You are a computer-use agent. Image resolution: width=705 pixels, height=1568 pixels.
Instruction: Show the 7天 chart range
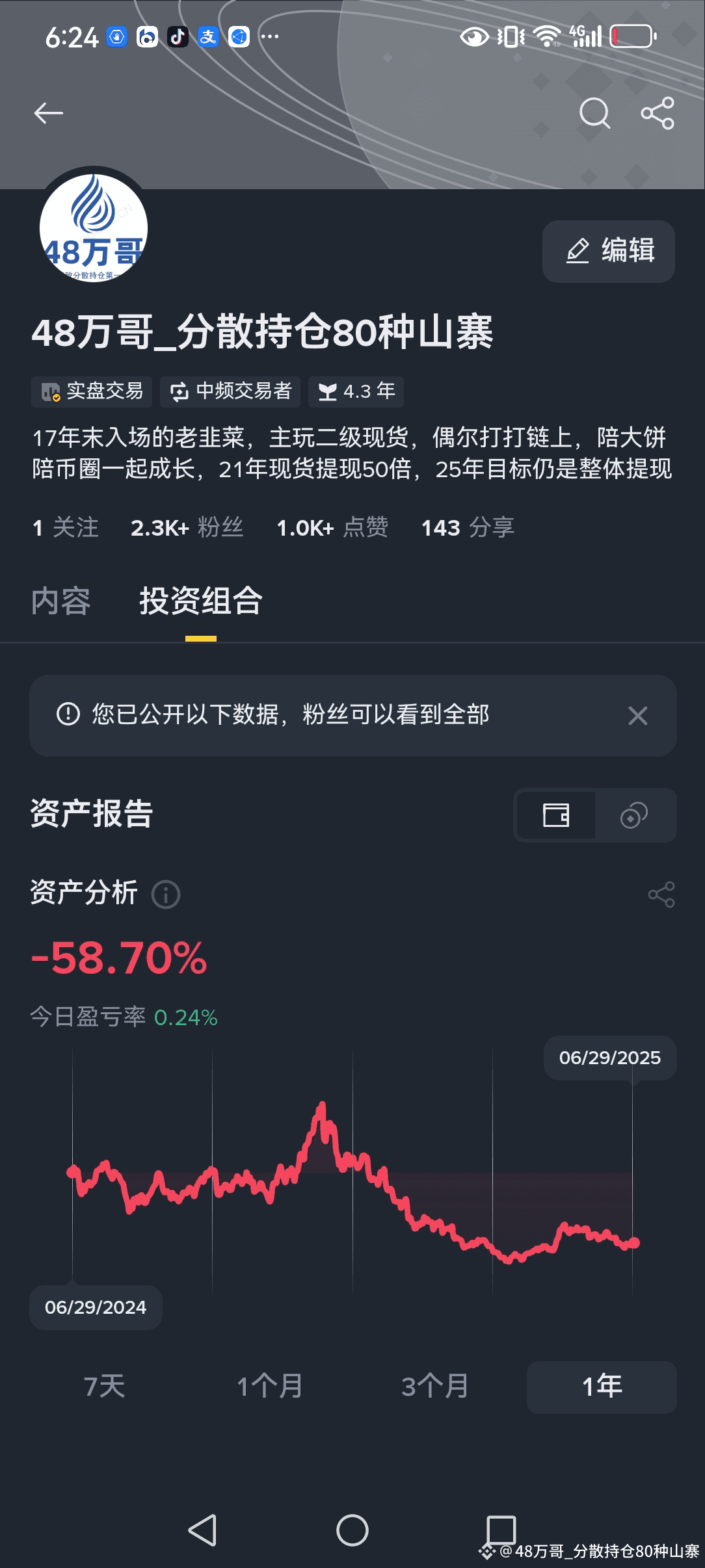[104, 1387]
